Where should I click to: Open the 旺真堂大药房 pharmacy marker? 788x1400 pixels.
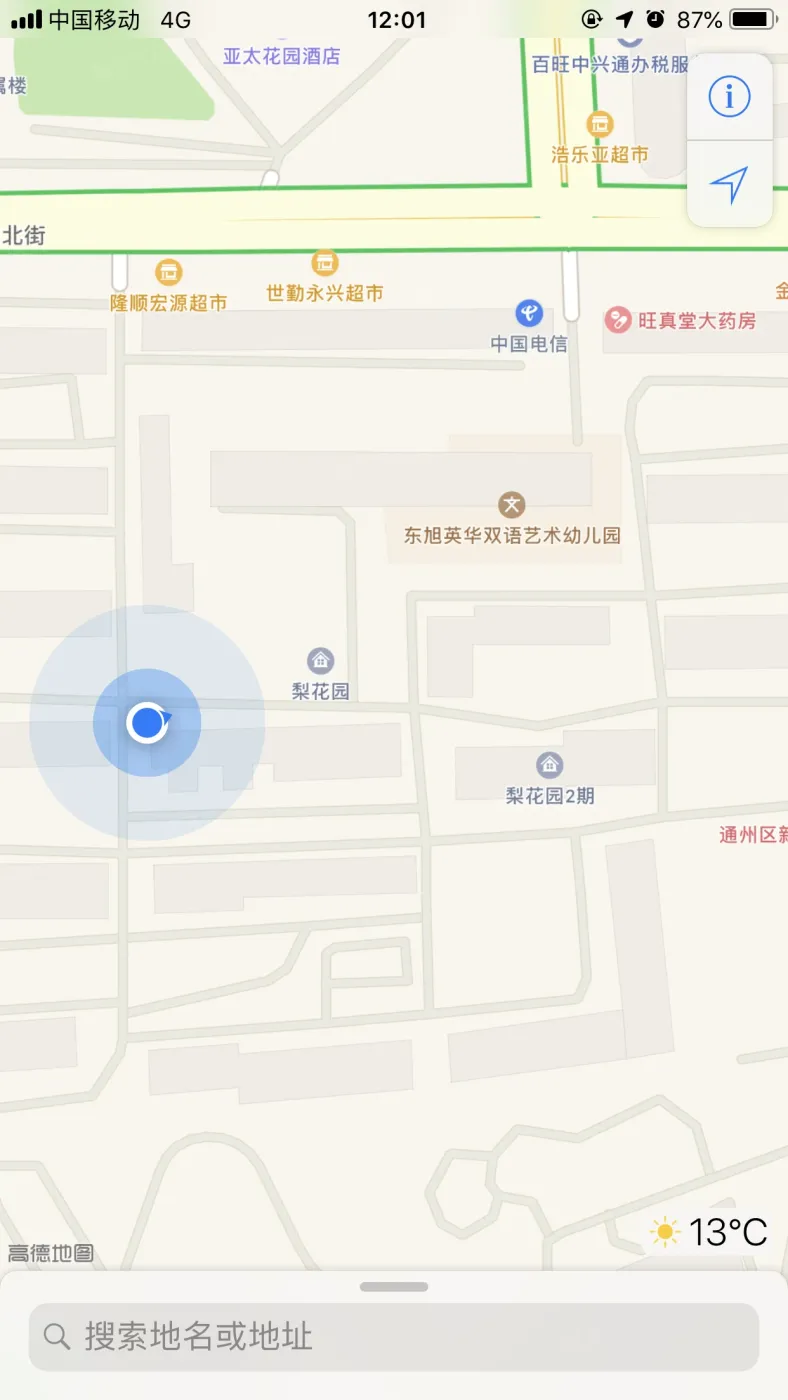[x=619, y=321]
